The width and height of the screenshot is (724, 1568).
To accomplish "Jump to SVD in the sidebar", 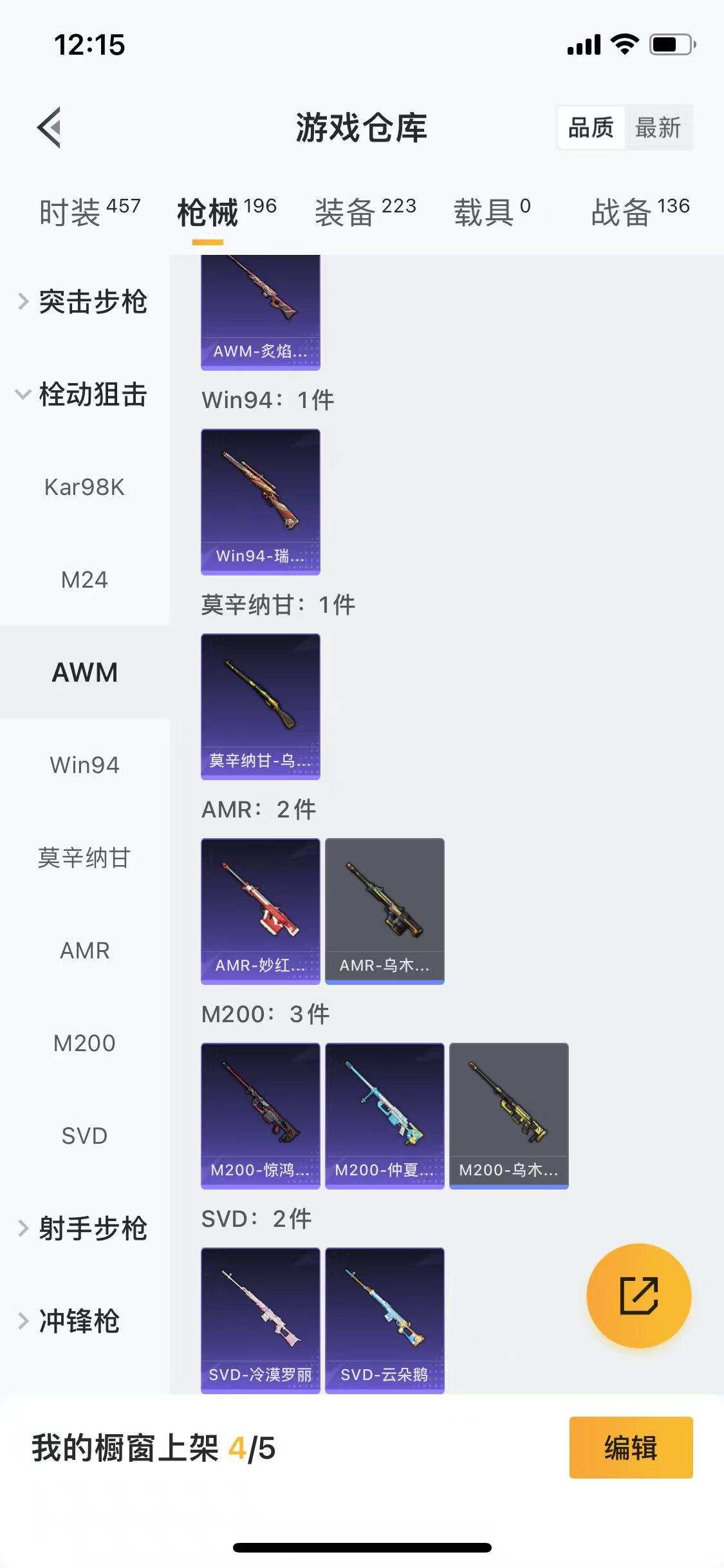I will click(84, 1136).
